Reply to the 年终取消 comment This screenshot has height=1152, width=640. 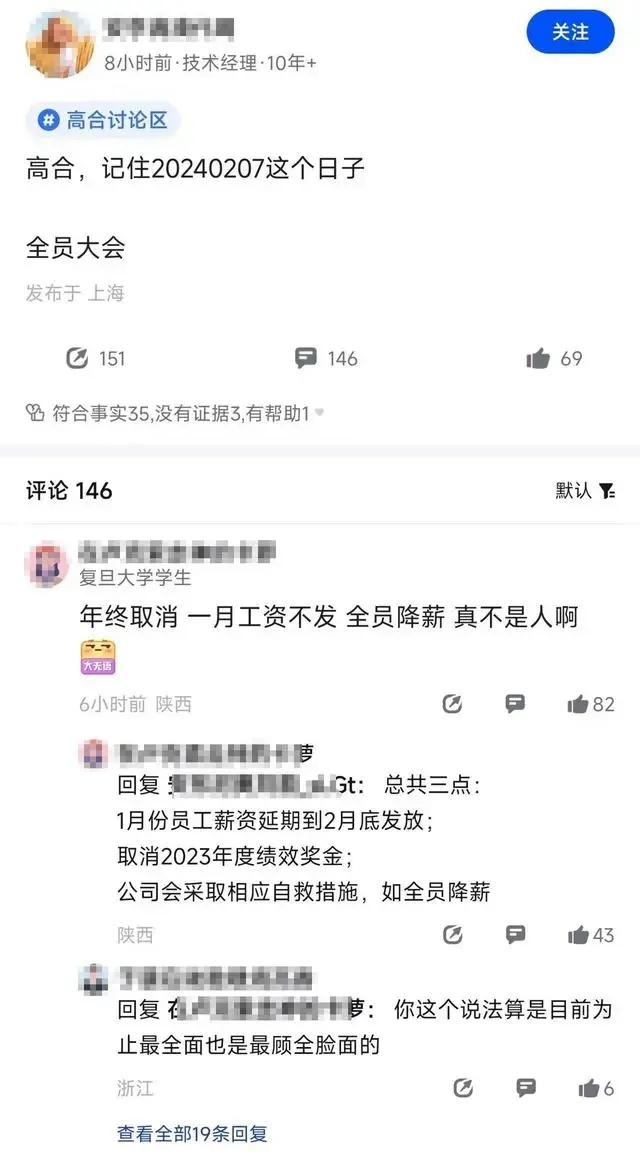click(515, 704)
